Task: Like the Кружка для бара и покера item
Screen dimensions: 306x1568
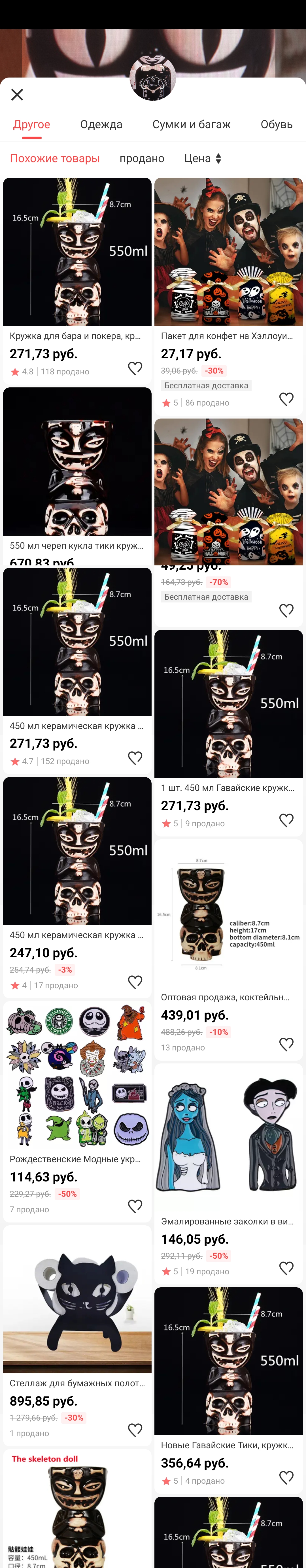Action: [135, 368]
